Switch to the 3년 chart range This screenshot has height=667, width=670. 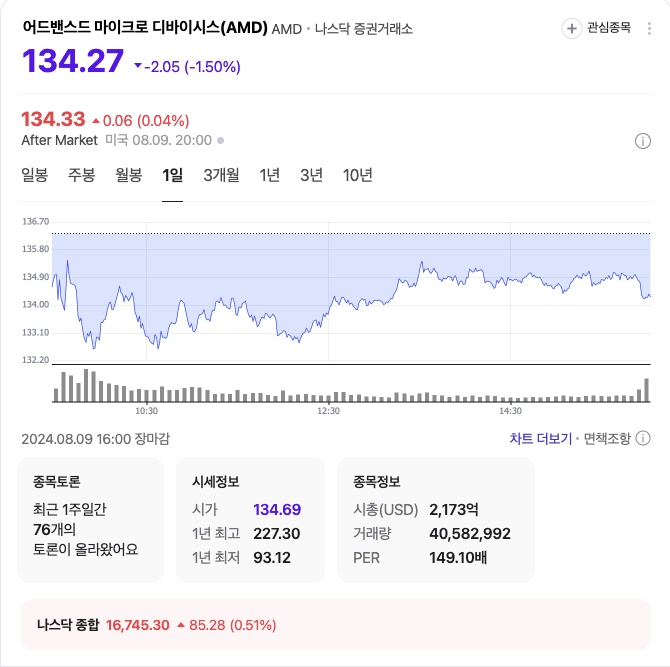pyautogui.click(x=311, y=175)
